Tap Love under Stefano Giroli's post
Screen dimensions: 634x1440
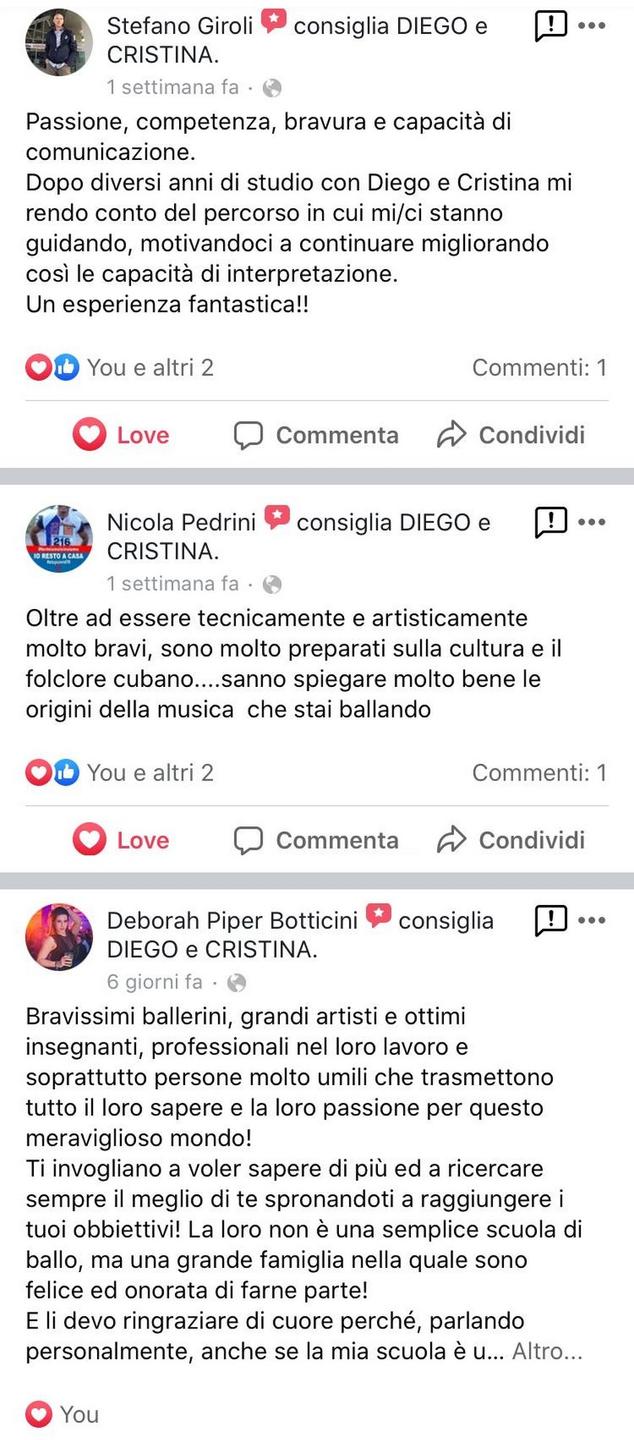[x=121, y=435]
